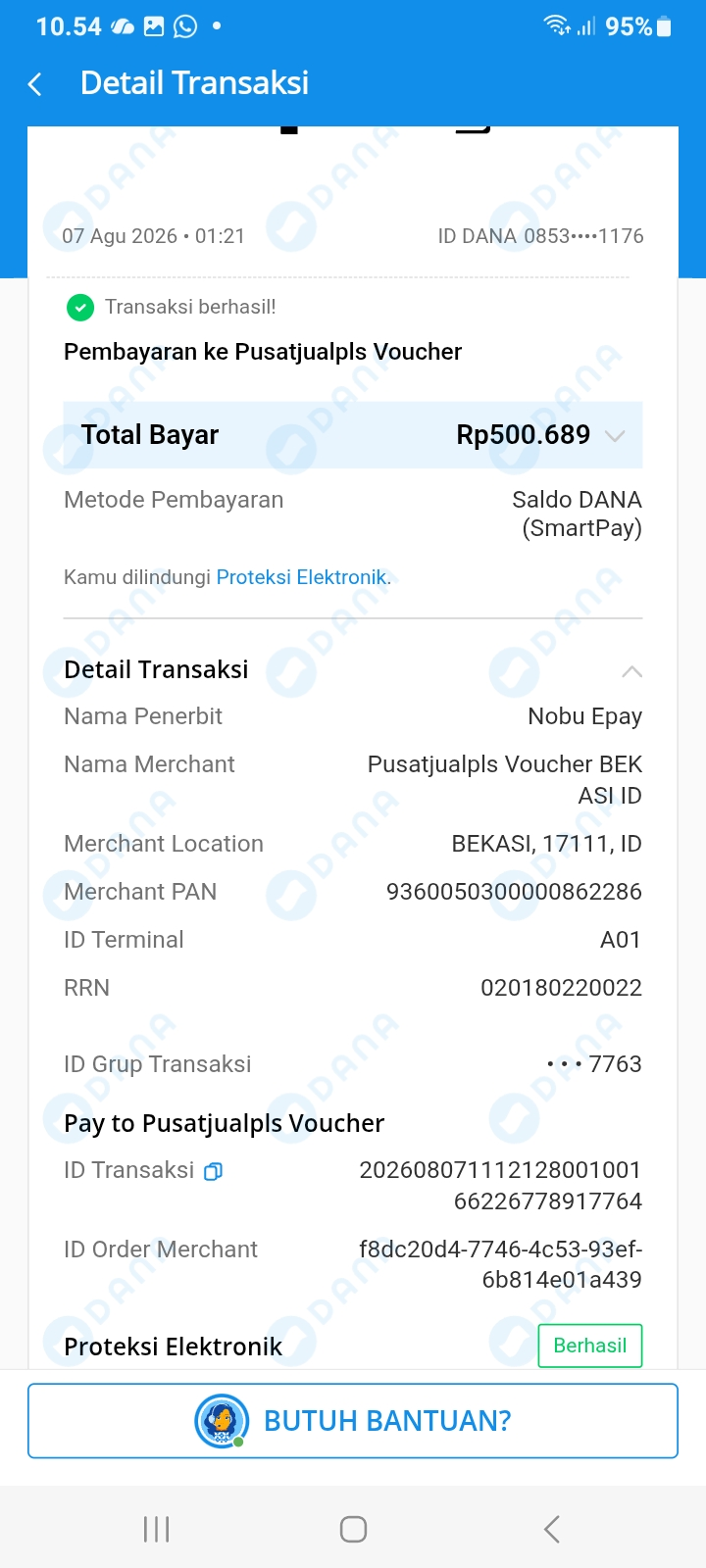Go back from Detail Transaksi
This screenshot has width=706, height=1568.
[x=35, y=84]
